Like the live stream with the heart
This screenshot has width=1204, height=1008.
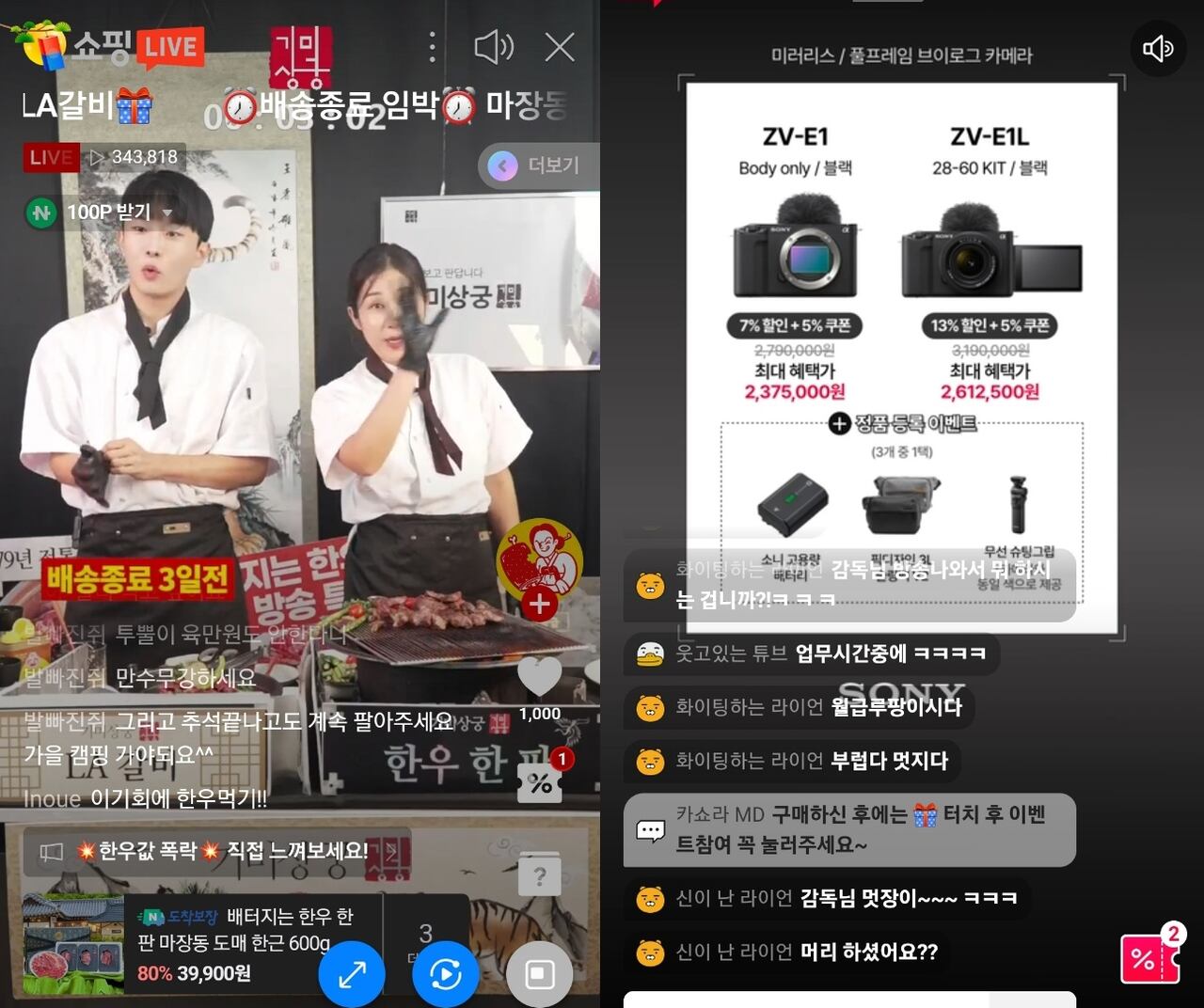click(539, 677)
